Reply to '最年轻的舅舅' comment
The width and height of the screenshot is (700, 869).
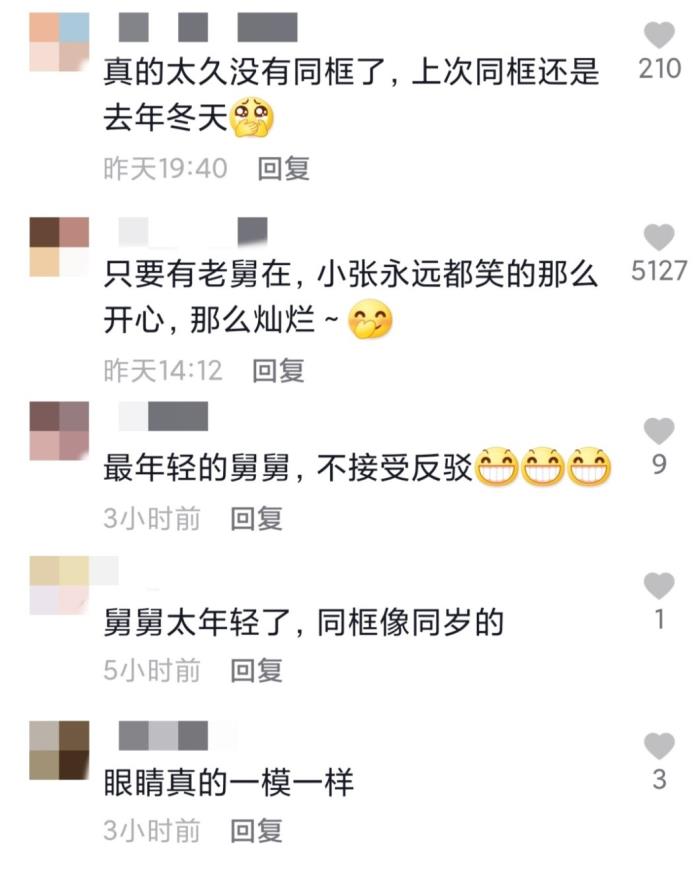[257, 518]
